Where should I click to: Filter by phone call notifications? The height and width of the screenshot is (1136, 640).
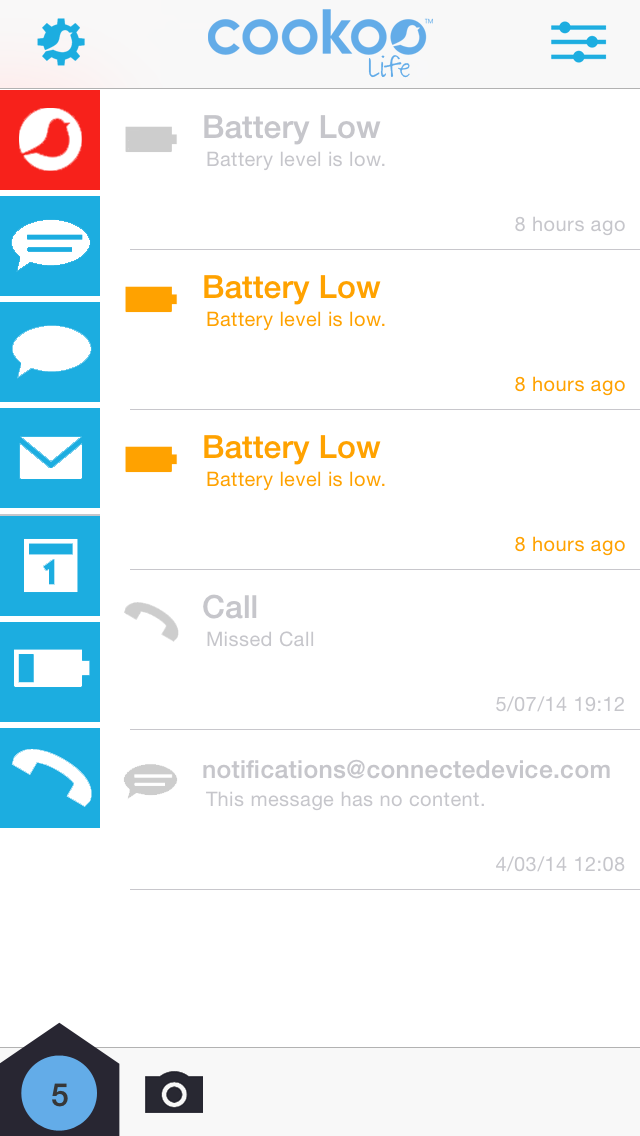(50, 777)
